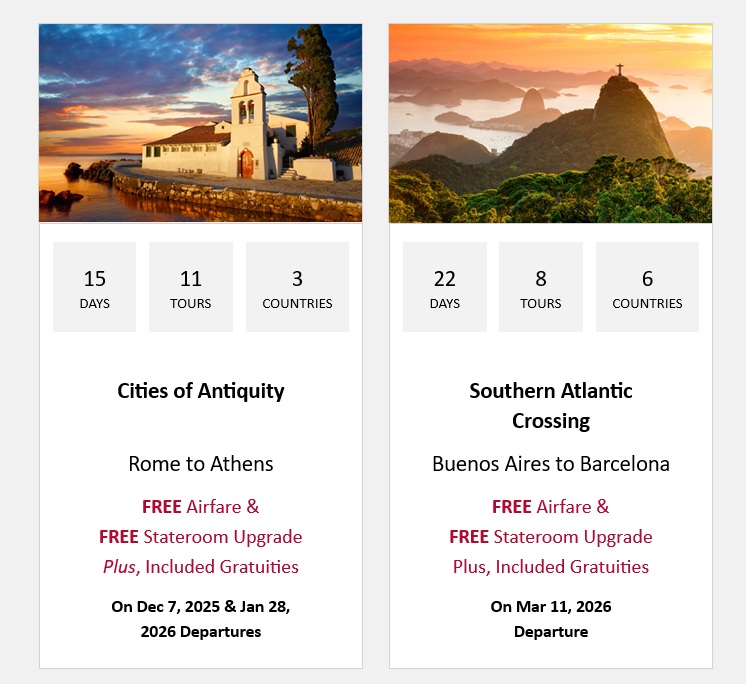Open the Cities of Antiquity cruise card

tap(200, 391)
